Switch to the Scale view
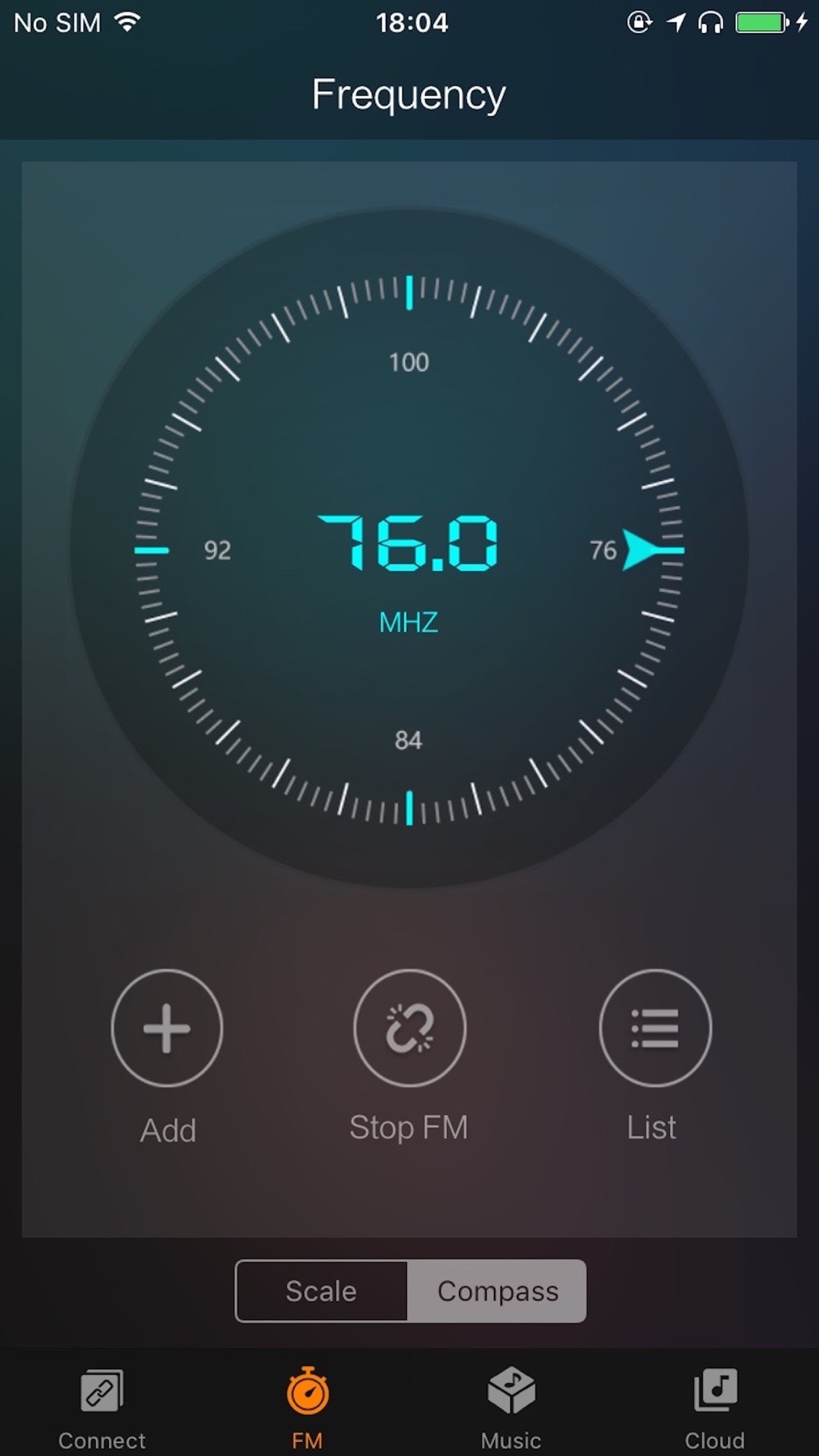Image resolution: width=819 pixels, height=1456 pixels. 321,1291
